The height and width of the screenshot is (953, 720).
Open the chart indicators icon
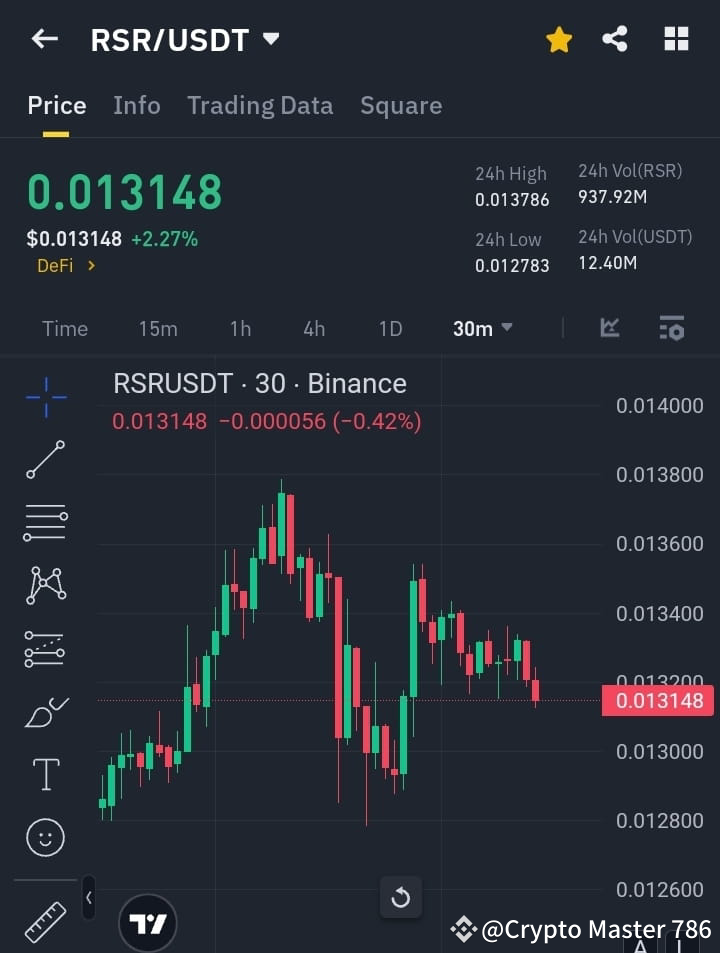(610, 328)
